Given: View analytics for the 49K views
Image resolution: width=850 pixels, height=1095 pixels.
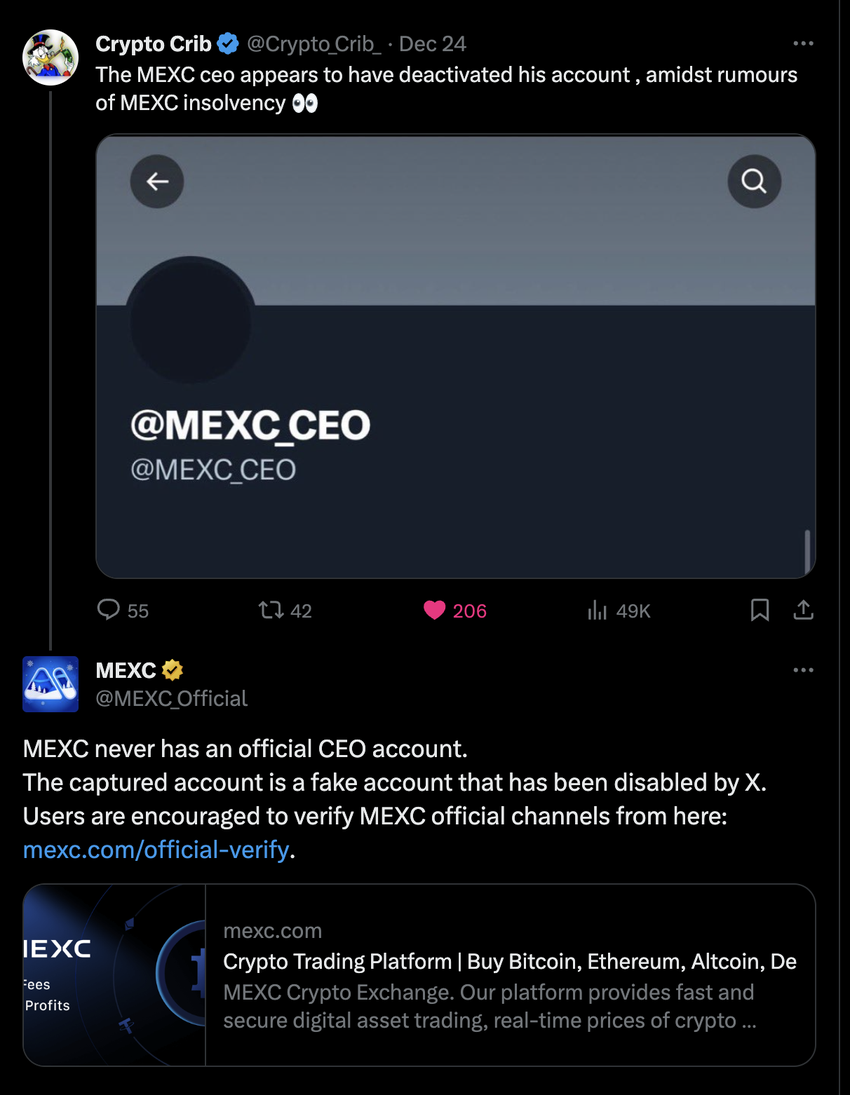Looking at the screenshot, I should [598, 610].
